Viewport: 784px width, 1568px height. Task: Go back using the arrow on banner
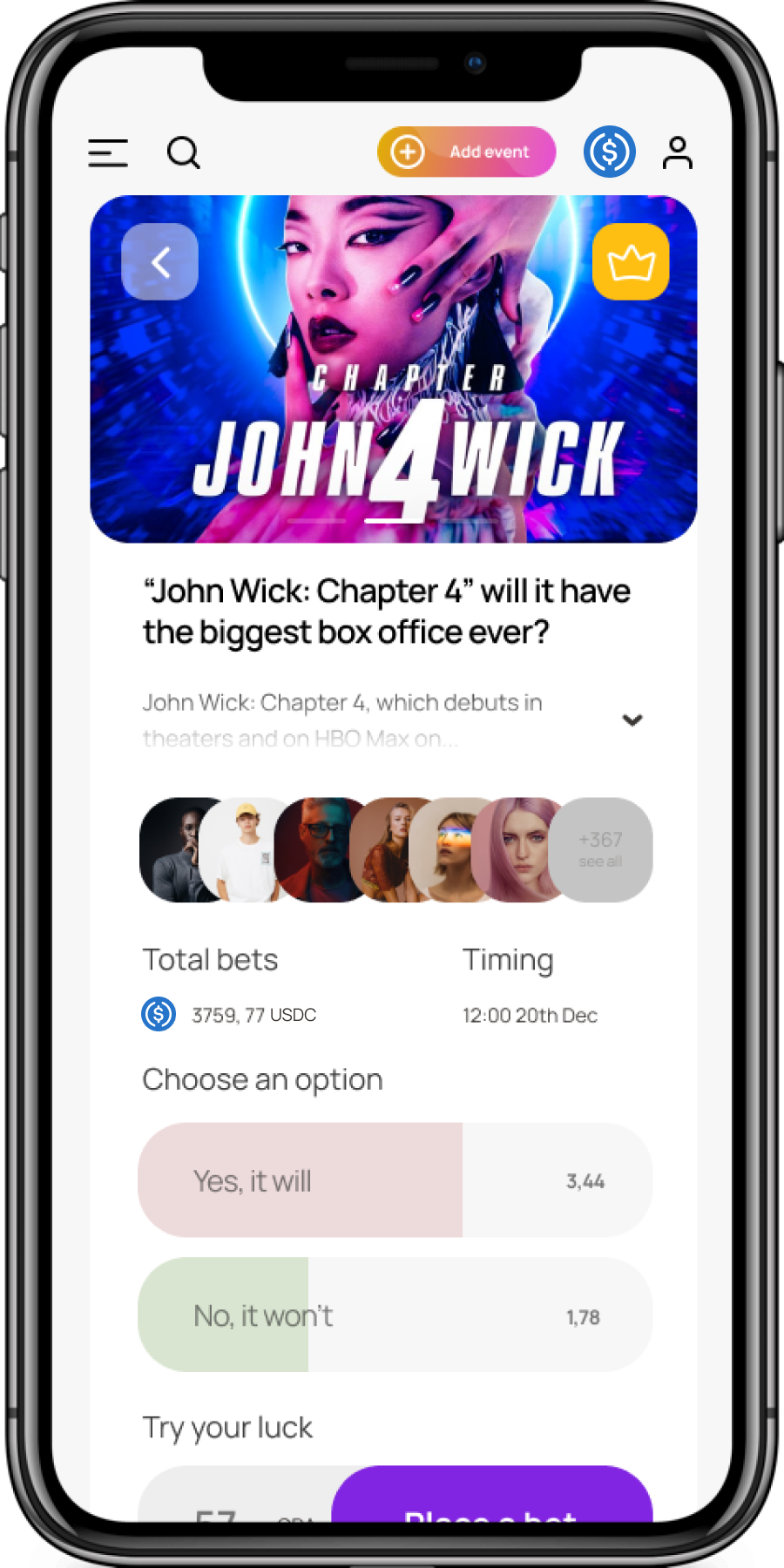click(160, 262)
